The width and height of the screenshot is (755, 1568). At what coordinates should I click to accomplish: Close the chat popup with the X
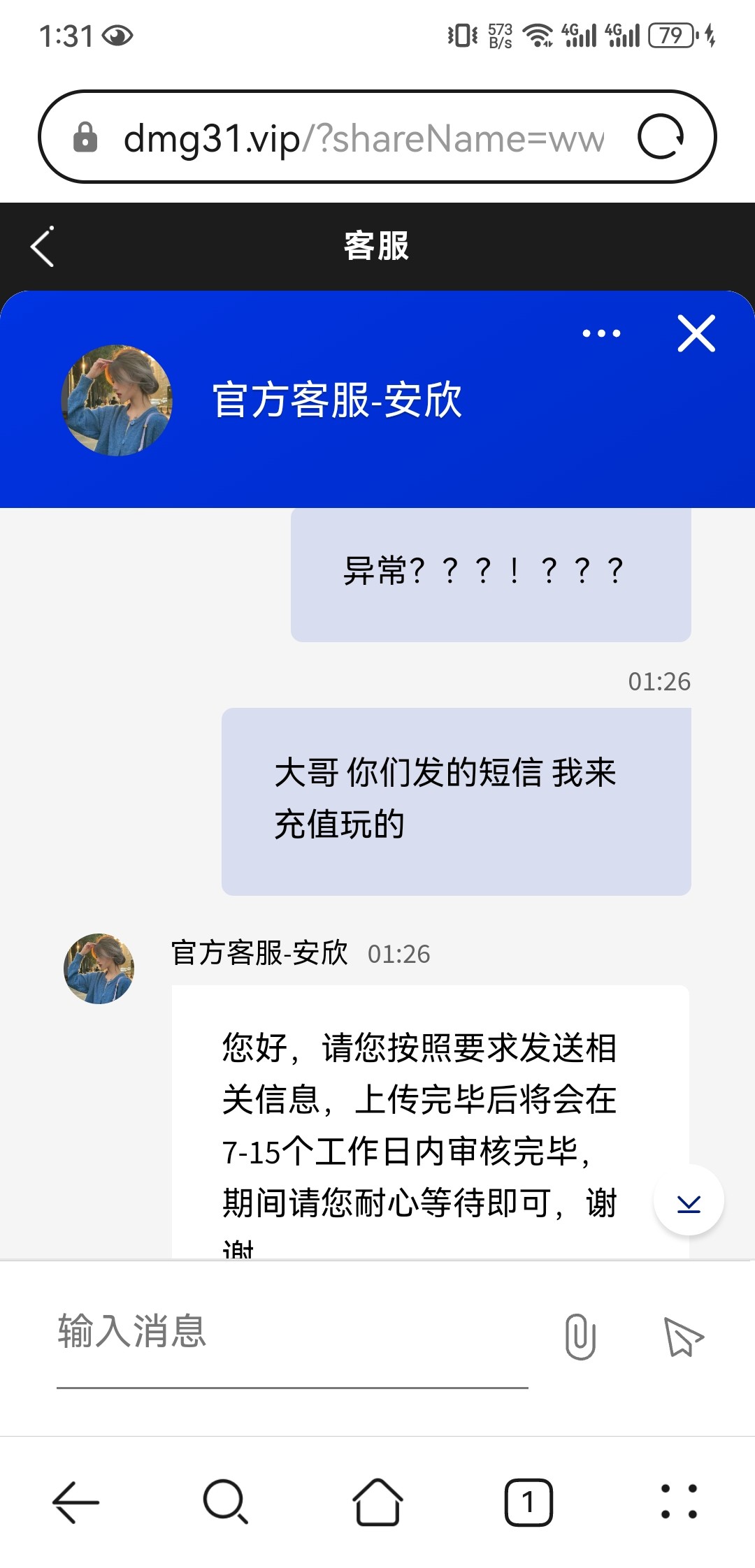click(696, 333)
